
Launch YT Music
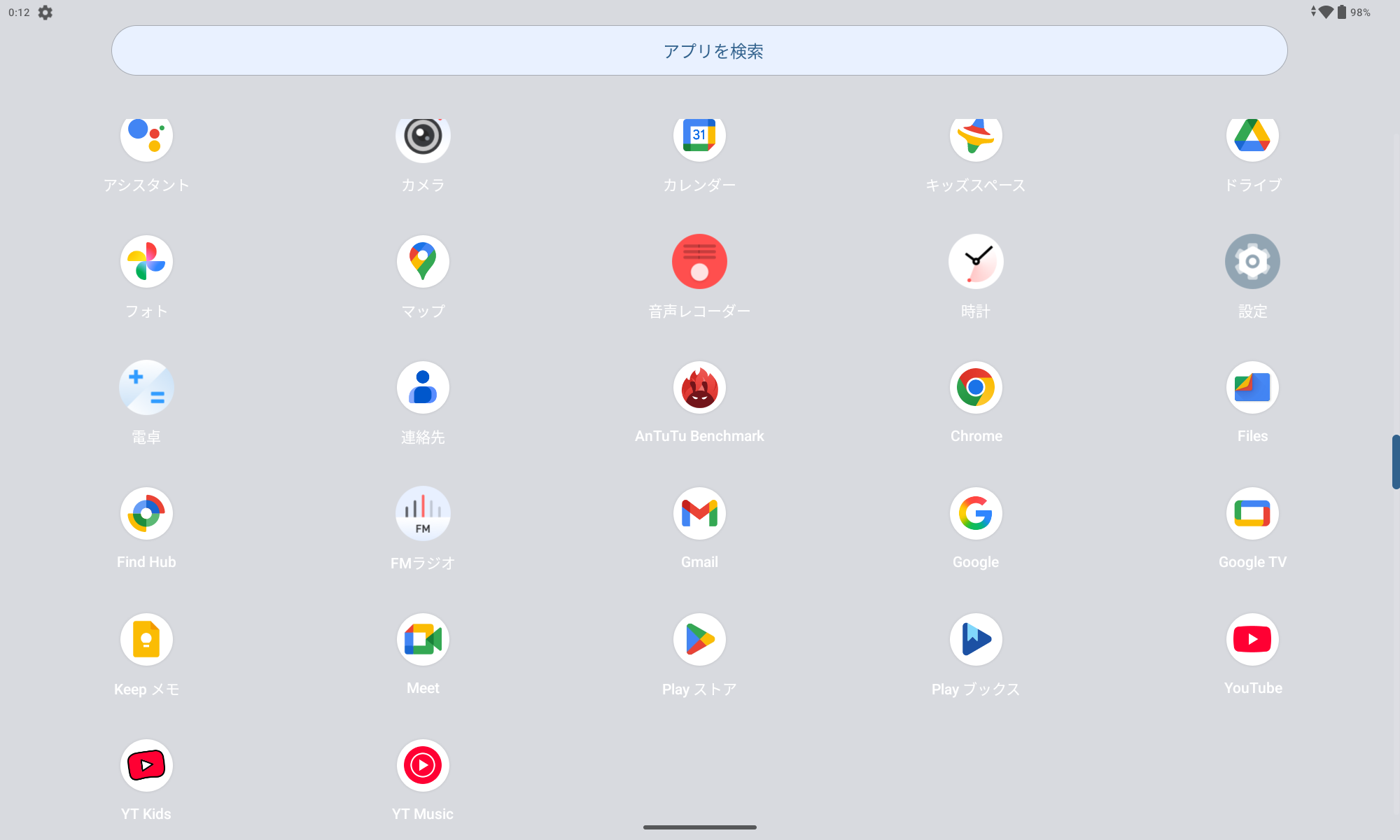point(423,765)
